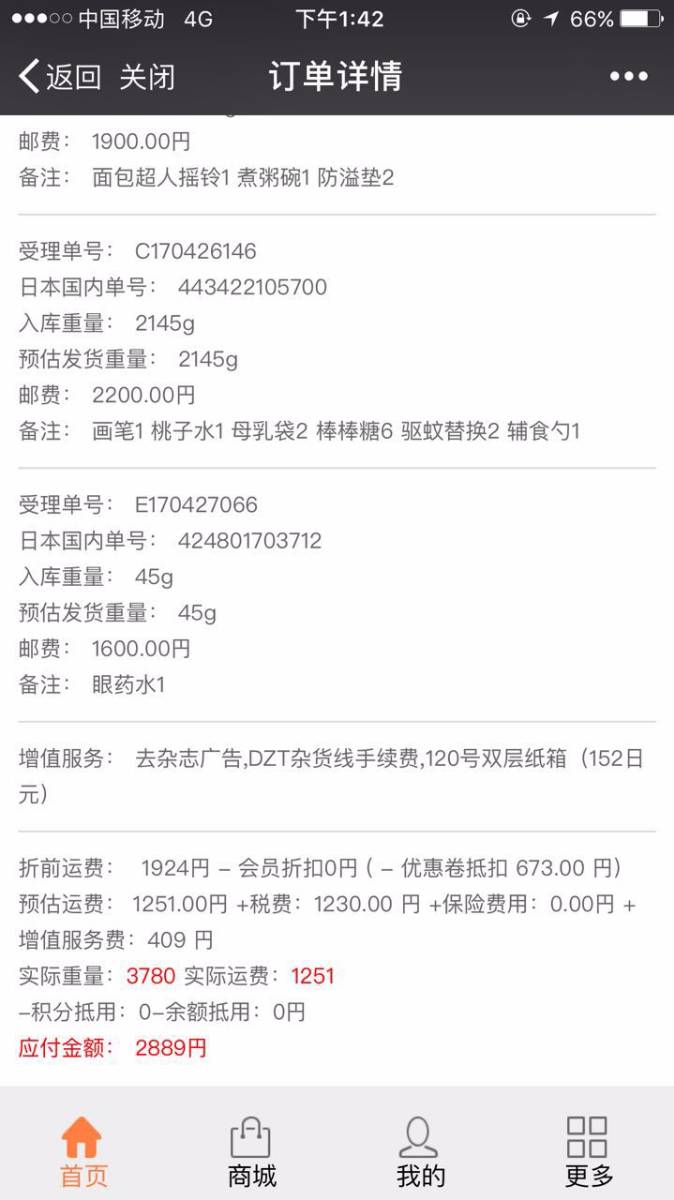Screen dimensions: 674x1200
Task: Open the 商城 tab
Action: tap(252, 1151)
